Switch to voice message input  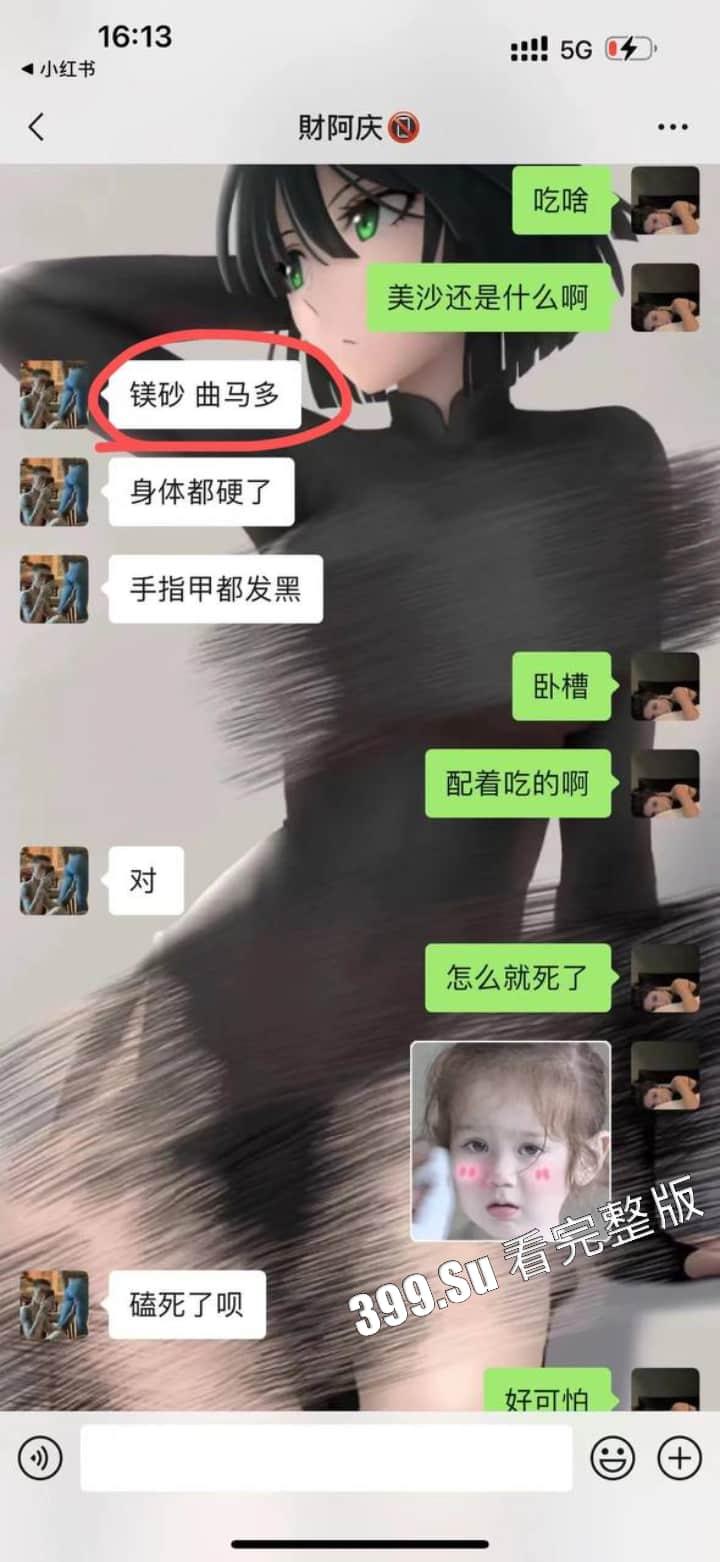click(40, 1459)
